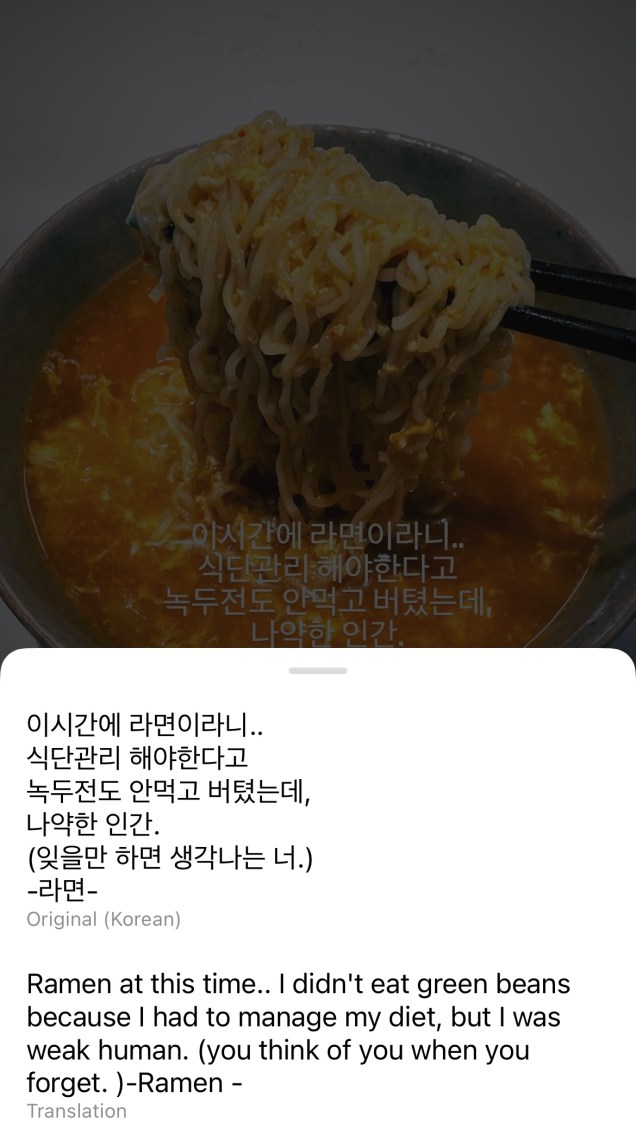This screenshot has width=636, height=1128.
Task: Dismiss translation sheet by tapping dimmed story
Action: point(318,300)
